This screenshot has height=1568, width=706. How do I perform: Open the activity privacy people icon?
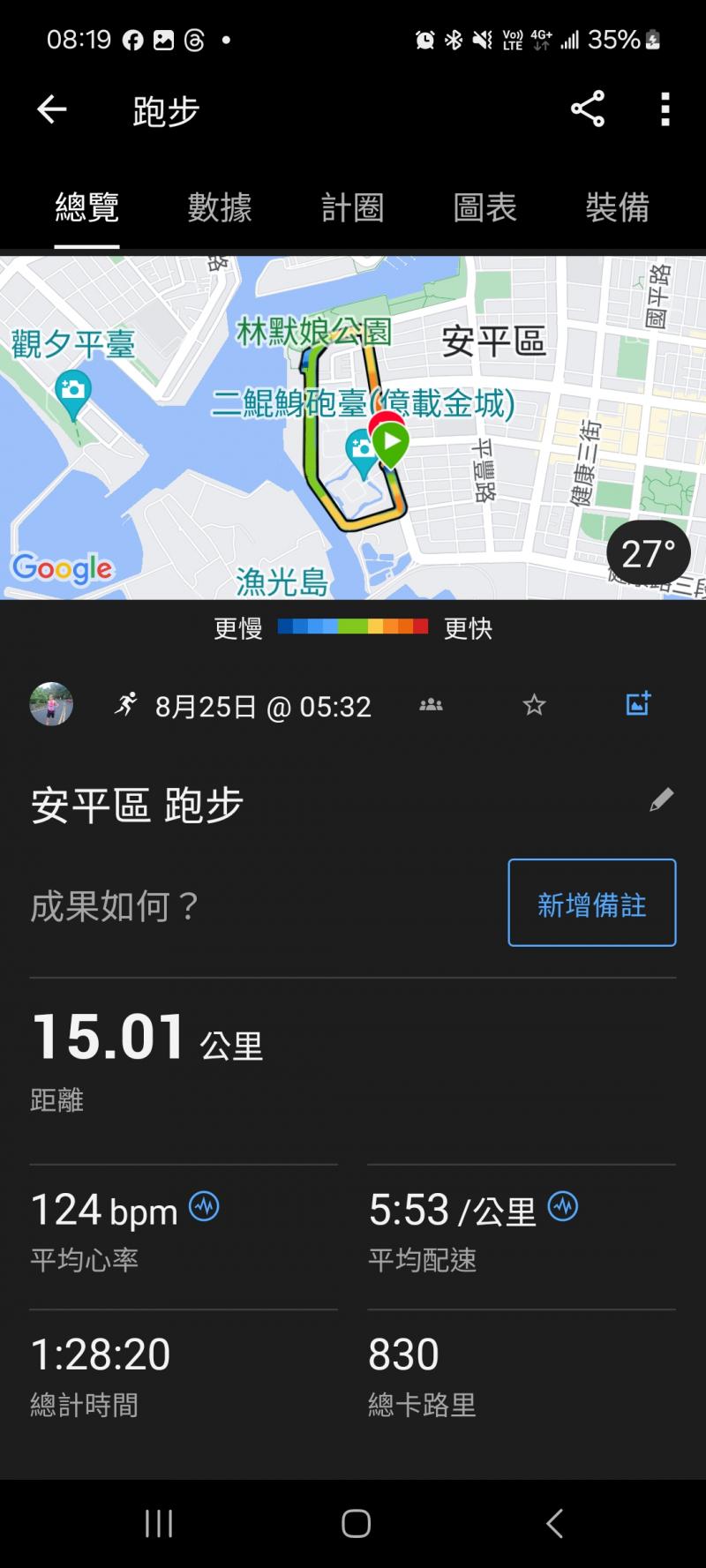pos(431,705)
